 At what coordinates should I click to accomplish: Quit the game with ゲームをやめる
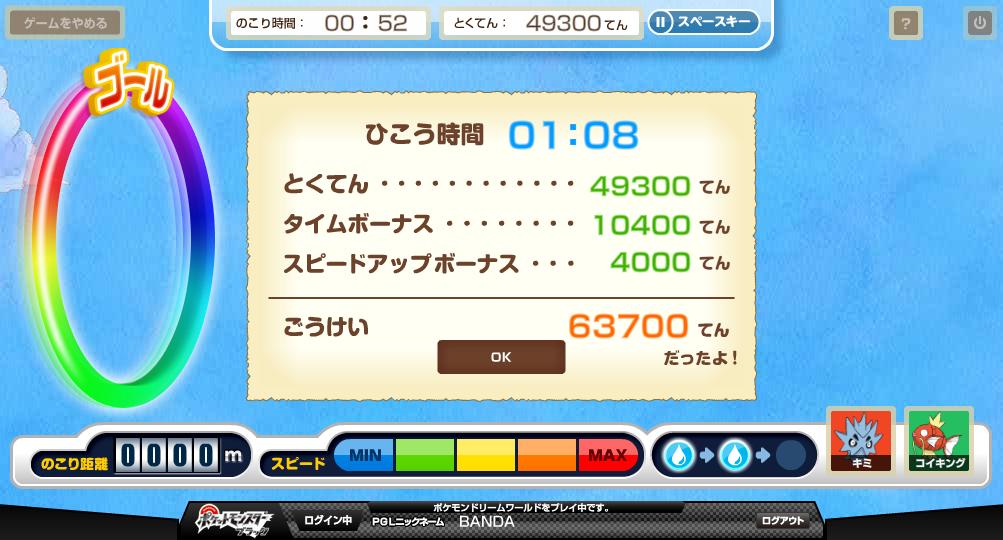(65, 22)
